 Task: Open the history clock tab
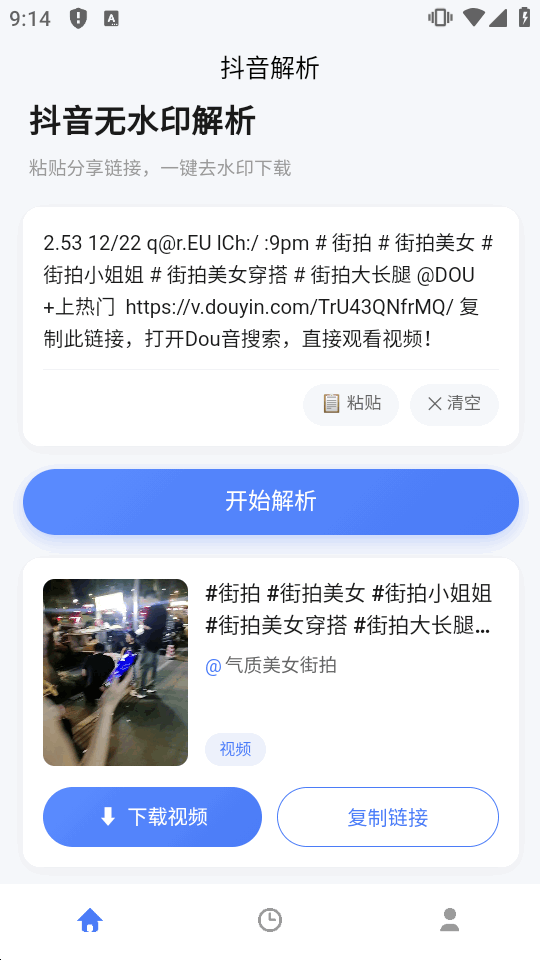click(270, 920)
